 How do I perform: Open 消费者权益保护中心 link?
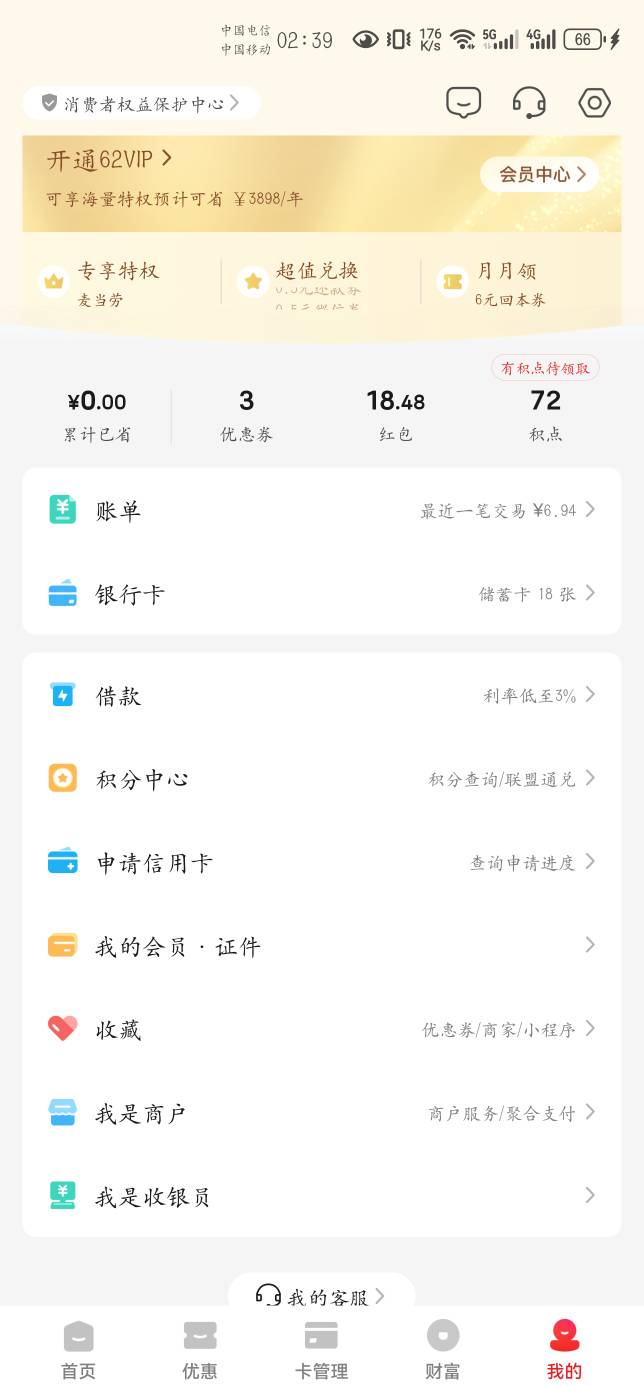(141, 103)
